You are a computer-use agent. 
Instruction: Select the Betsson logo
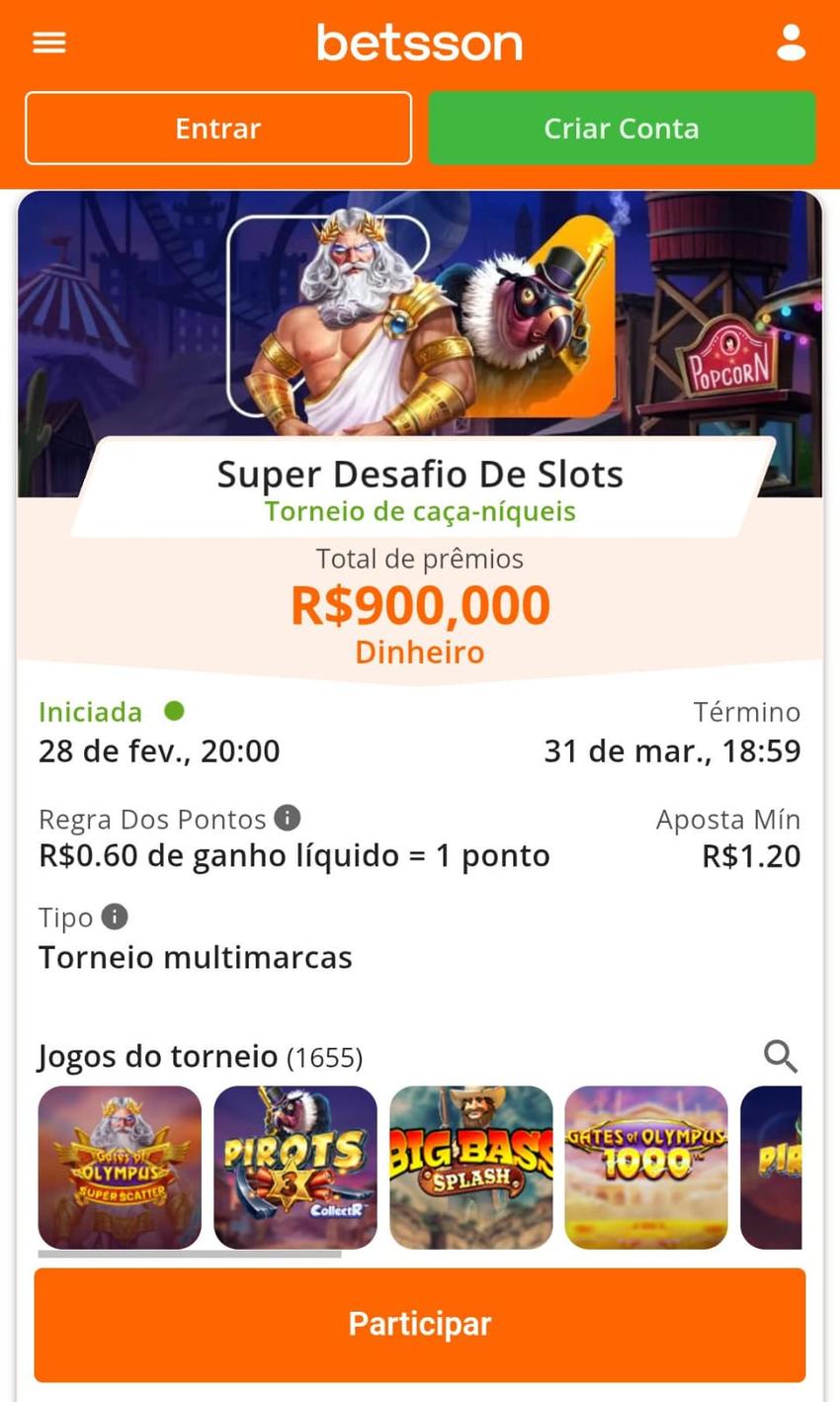pyautogui.click(x=419, y=42)
